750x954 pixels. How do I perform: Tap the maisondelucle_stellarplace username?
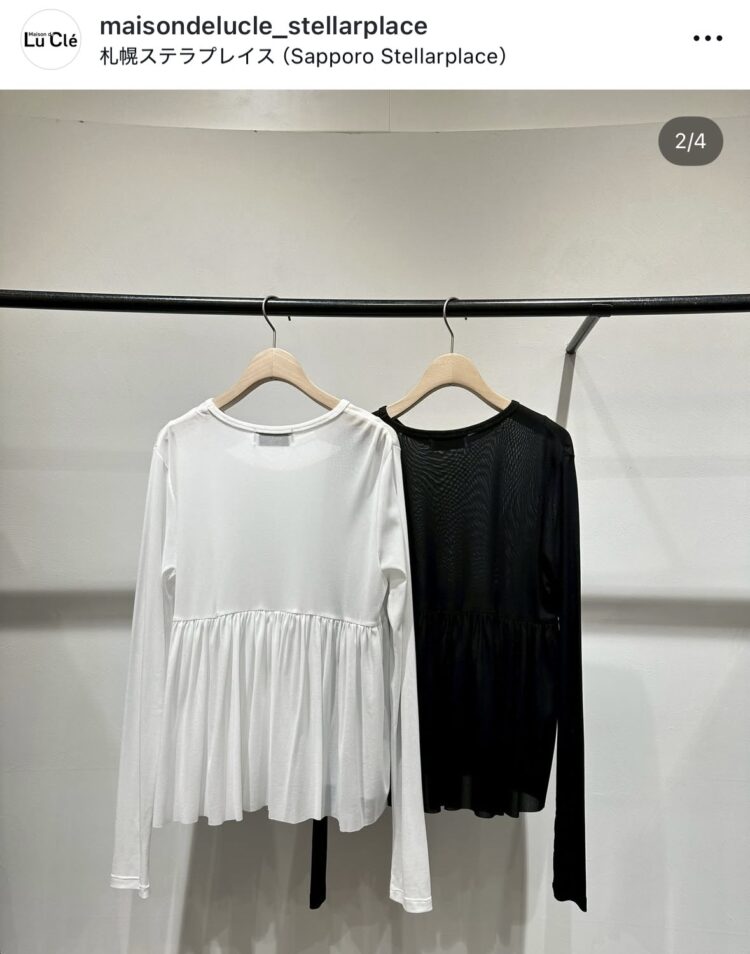coord(263,26)
